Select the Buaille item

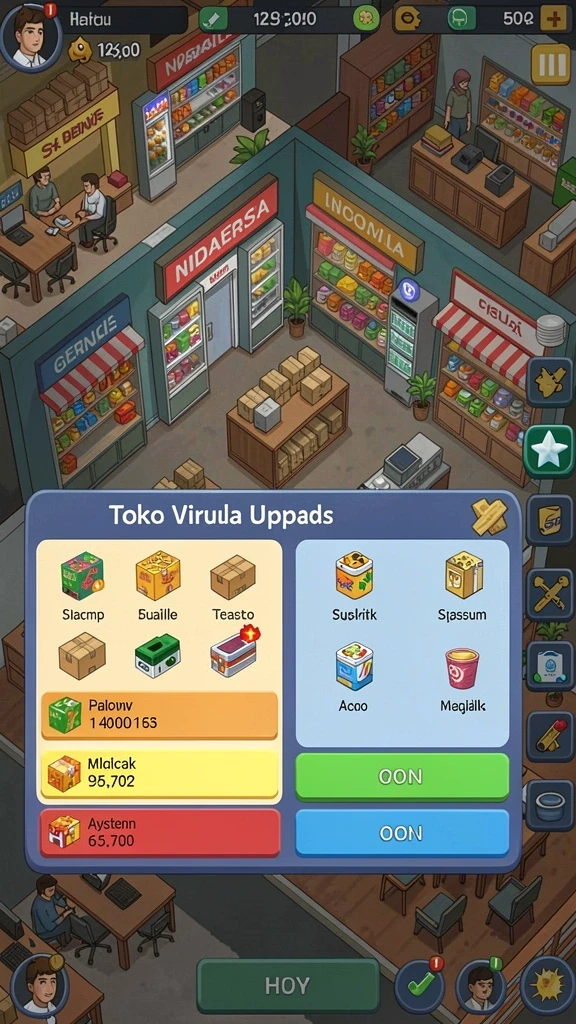157,588
